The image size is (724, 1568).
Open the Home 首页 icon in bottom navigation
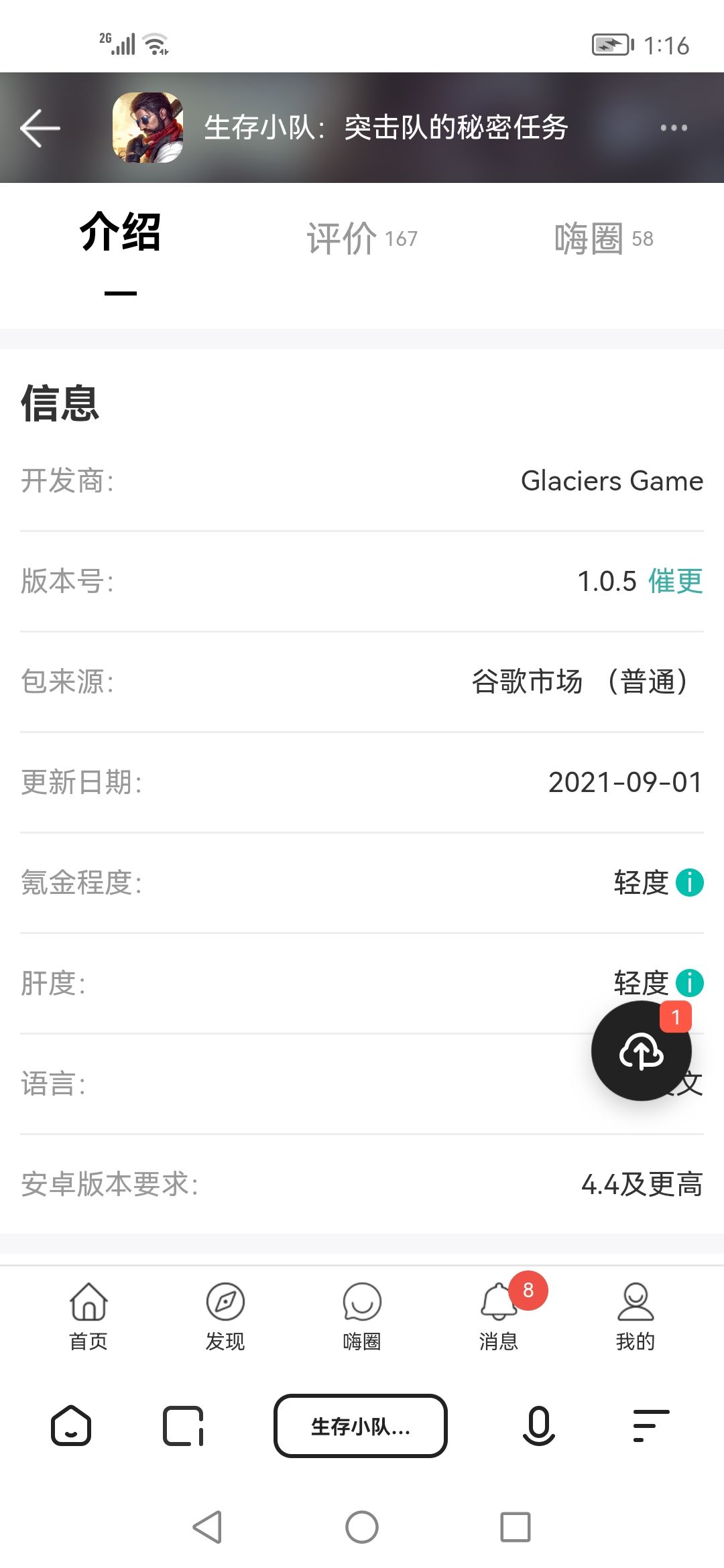click(x=88, y=1310)
